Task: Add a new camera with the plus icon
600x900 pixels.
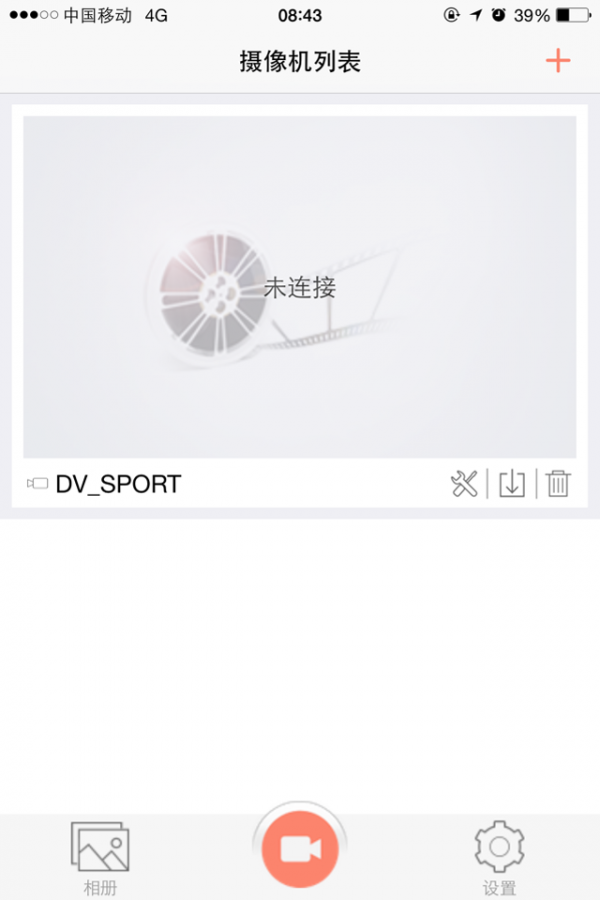Action: coord(557,61)
